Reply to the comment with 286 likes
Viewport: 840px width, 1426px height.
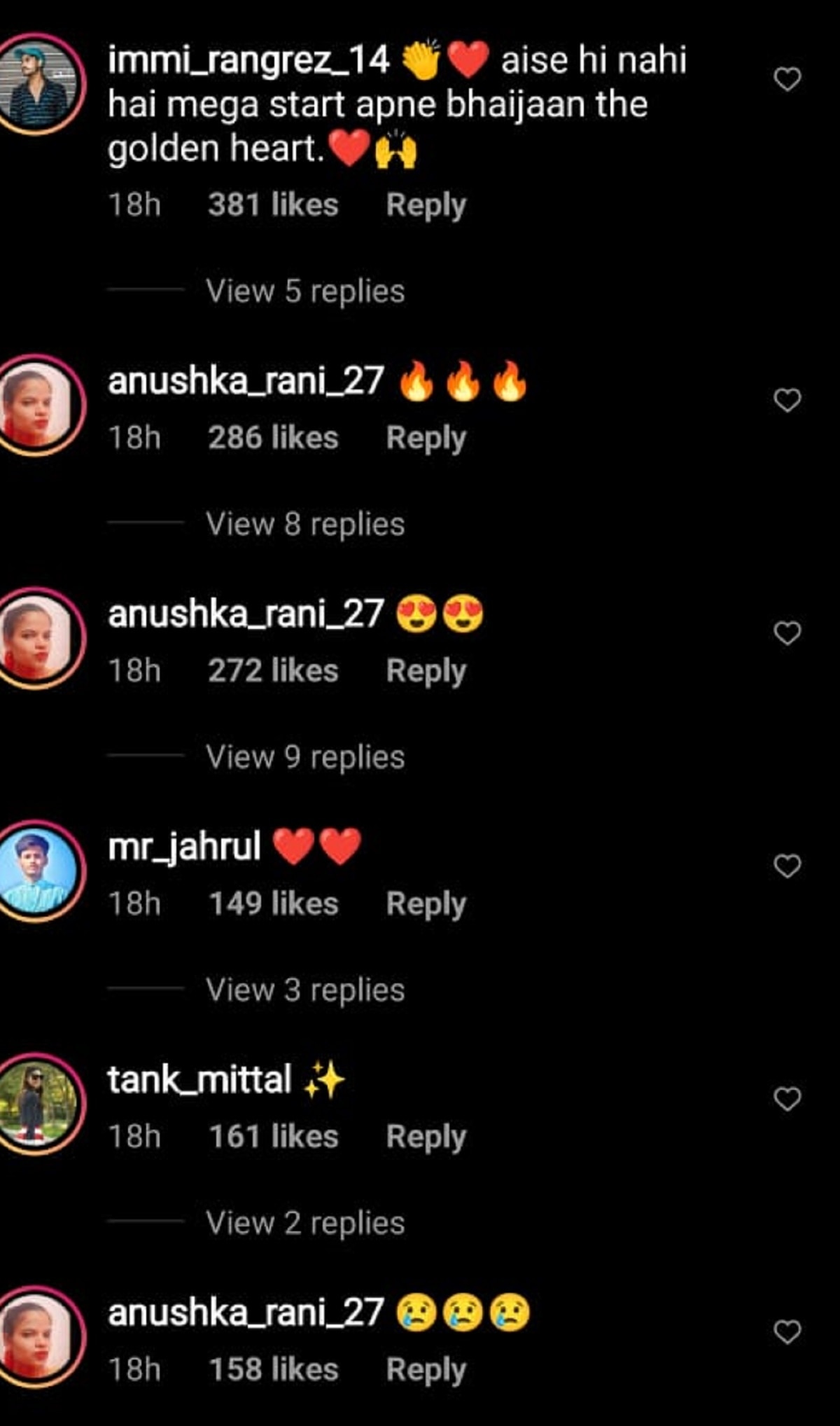coord(426,438)
